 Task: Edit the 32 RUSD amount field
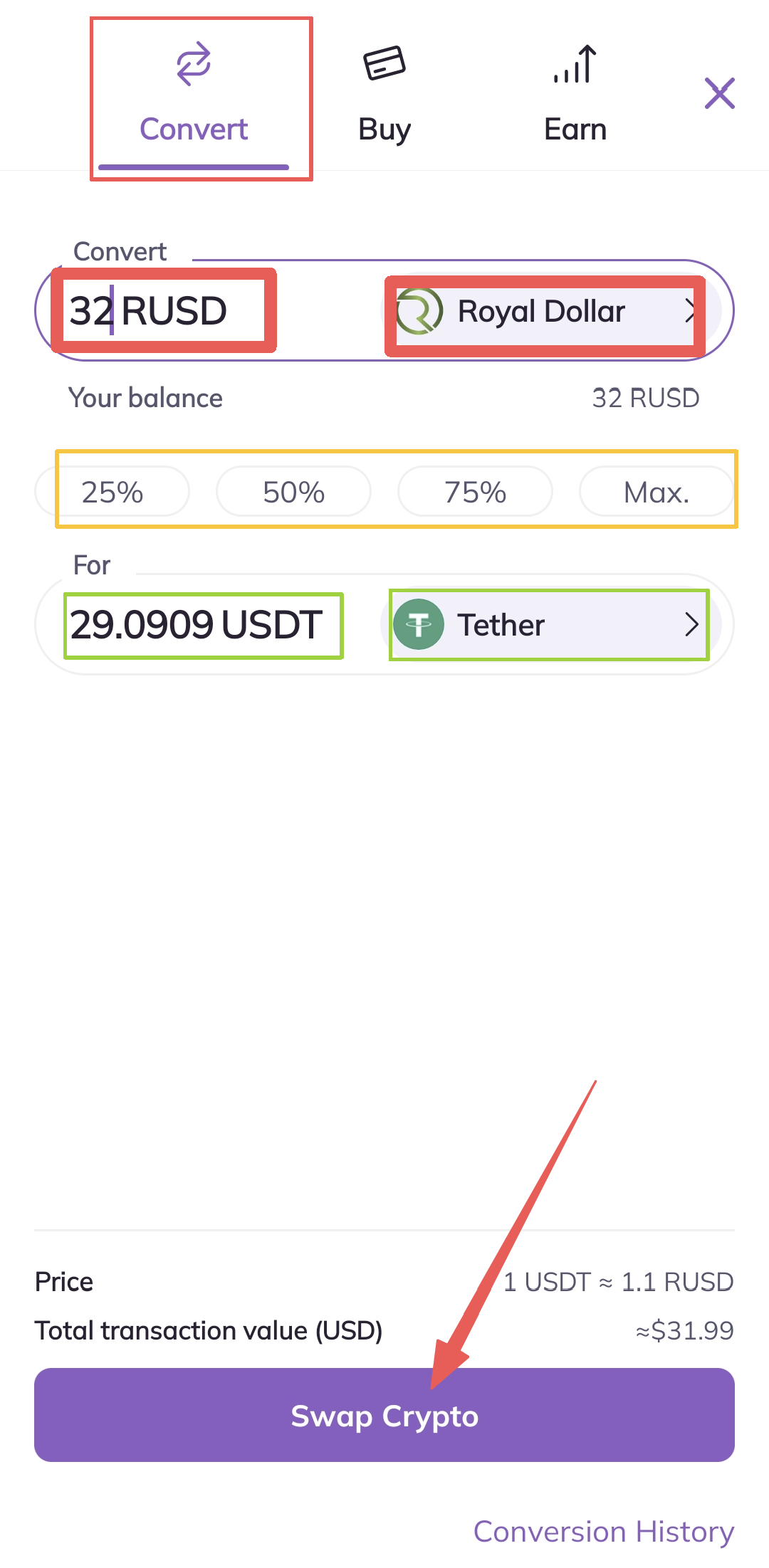click(x=162, y=311)
